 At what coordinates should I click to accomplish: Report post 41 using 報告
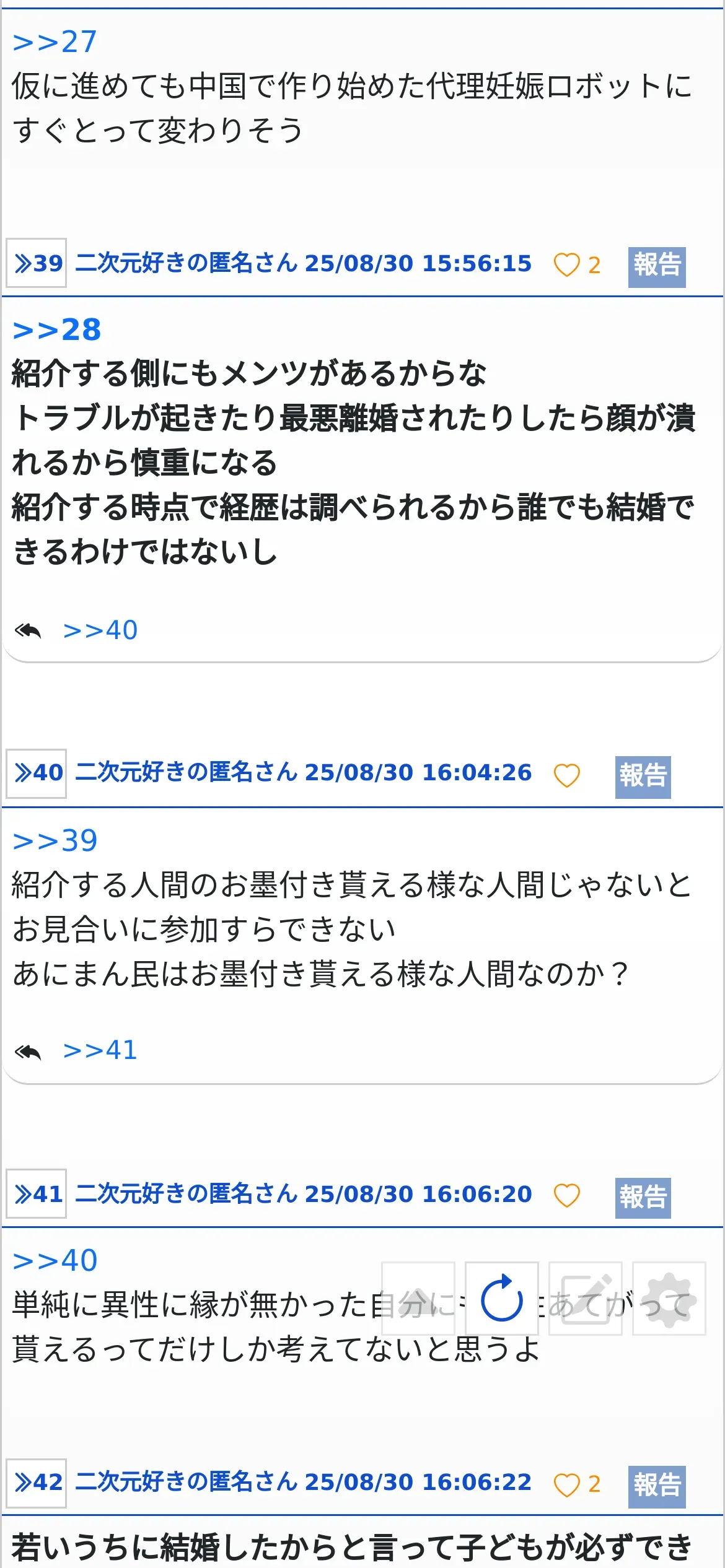[643, 1197]
